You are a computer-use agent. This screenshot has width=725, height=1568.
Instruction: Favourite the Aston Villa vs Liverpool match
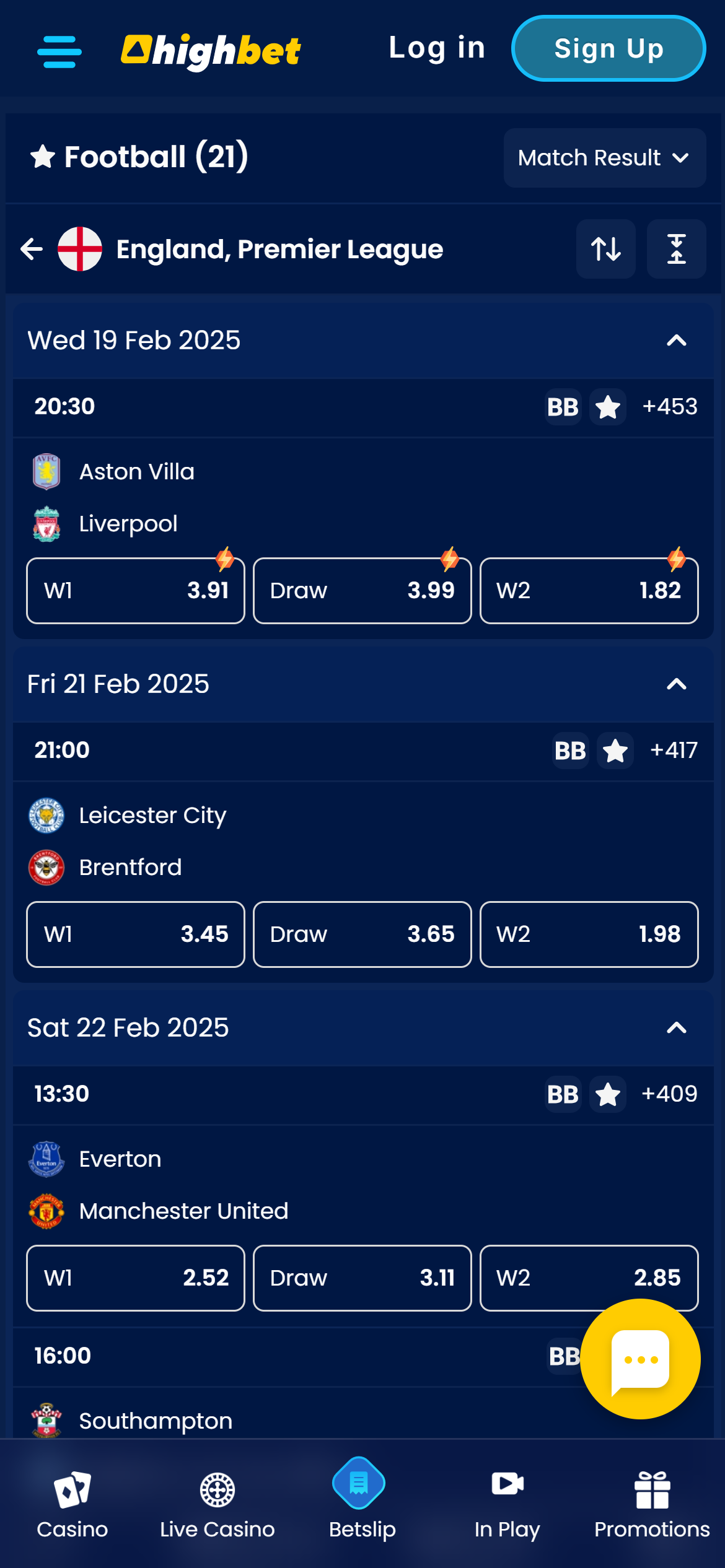(x=608, y=407)
